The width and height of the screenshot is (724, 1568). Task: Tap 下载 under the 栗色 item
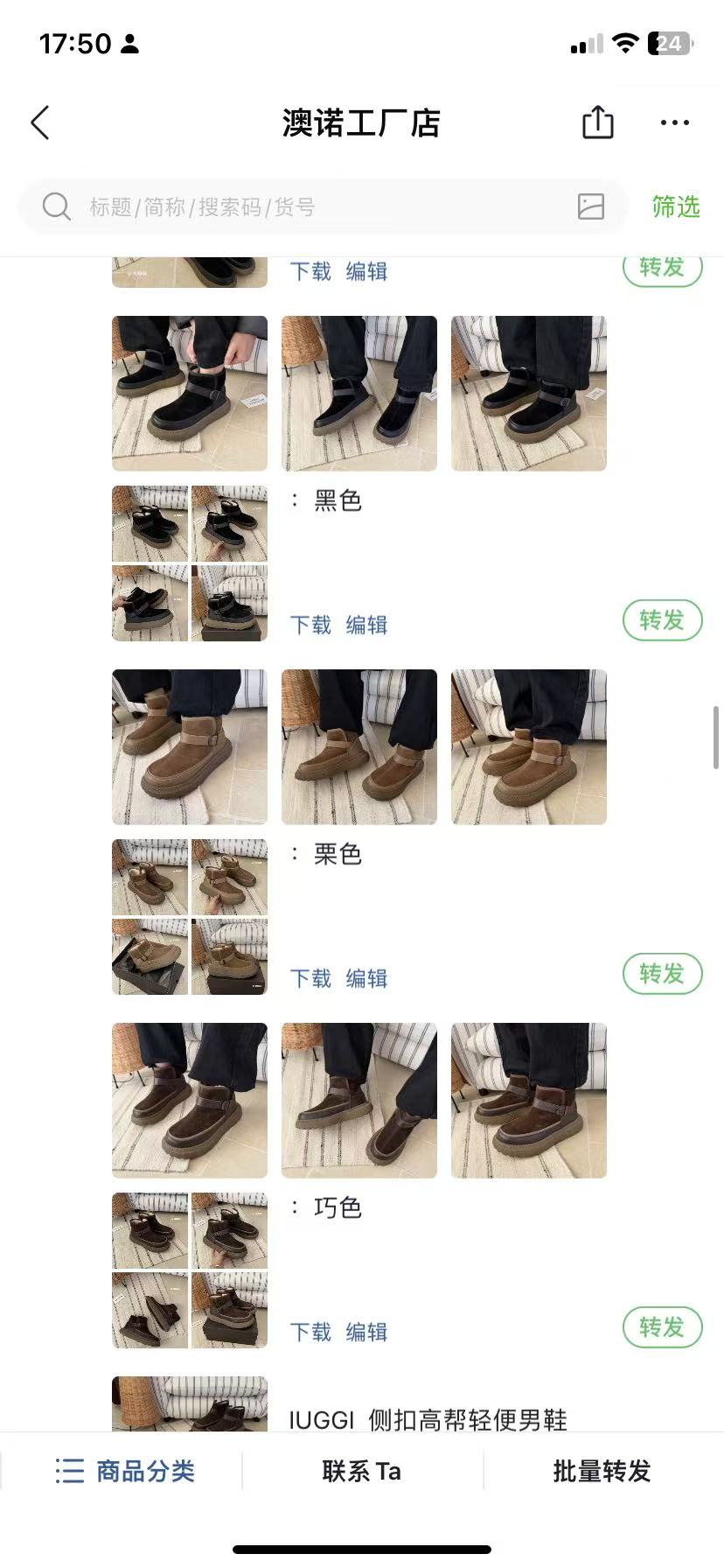[310, 978]
